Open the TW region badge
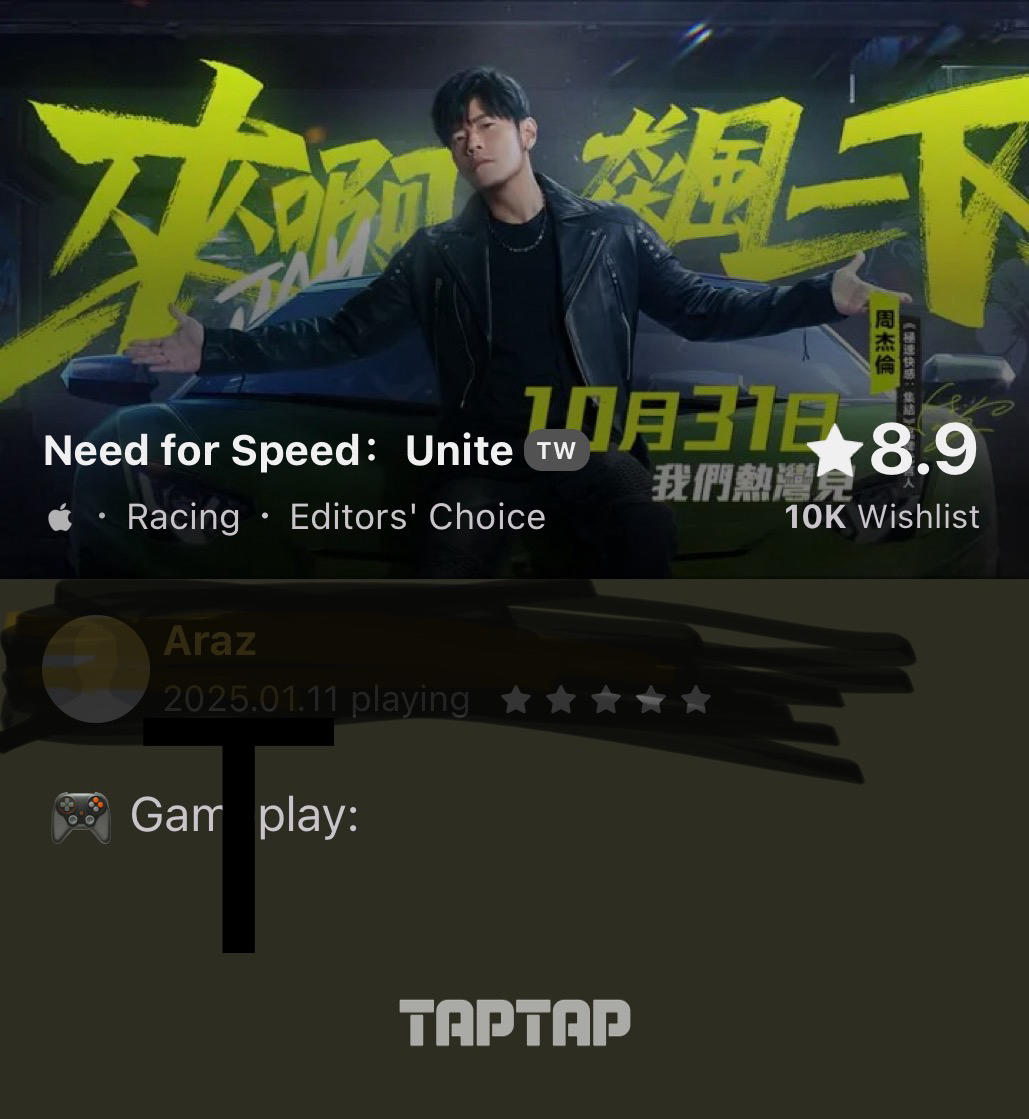The height and width of the screenshot is (1119, 1029). point(557,451)
